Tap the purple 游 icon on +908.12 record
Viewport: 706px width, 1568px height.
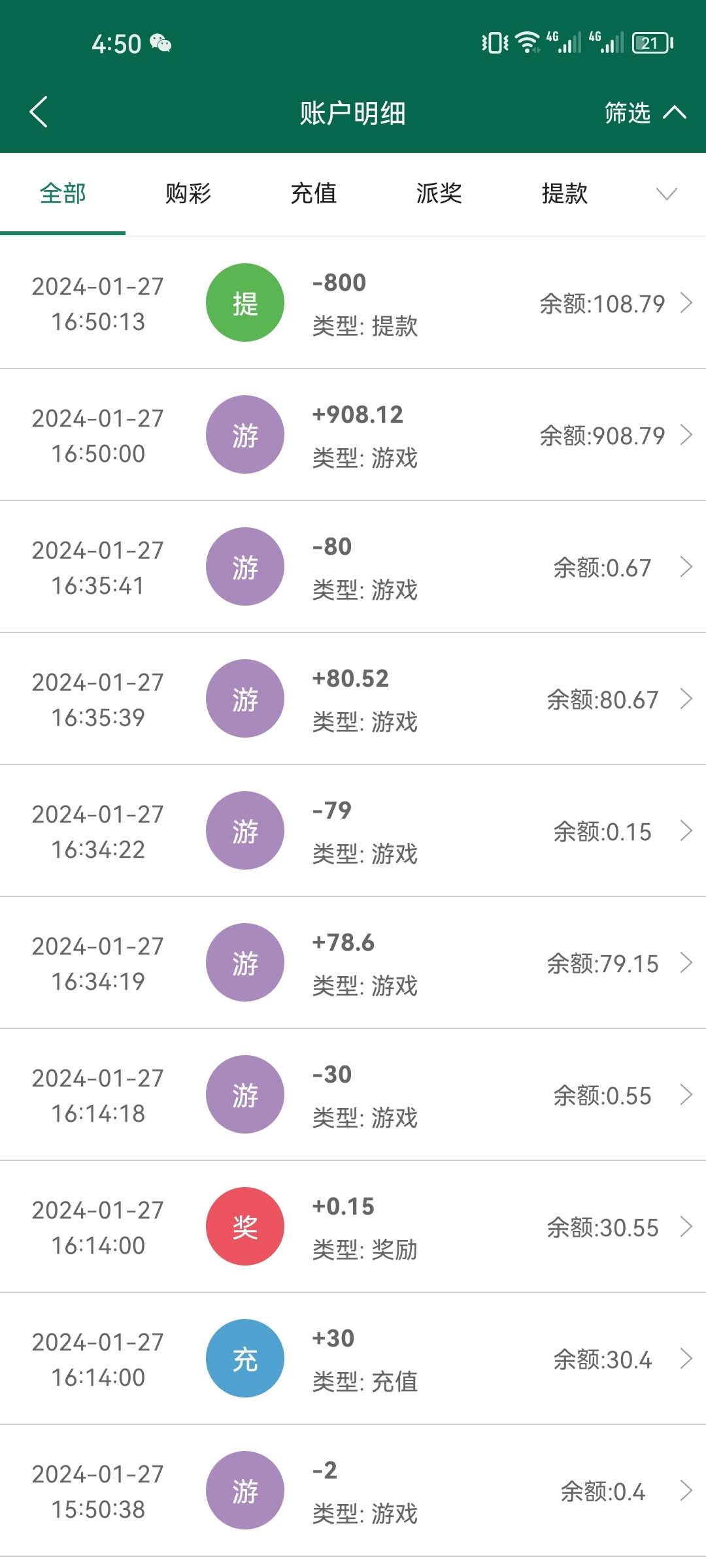pyautogui.click(x=244, y=434)
